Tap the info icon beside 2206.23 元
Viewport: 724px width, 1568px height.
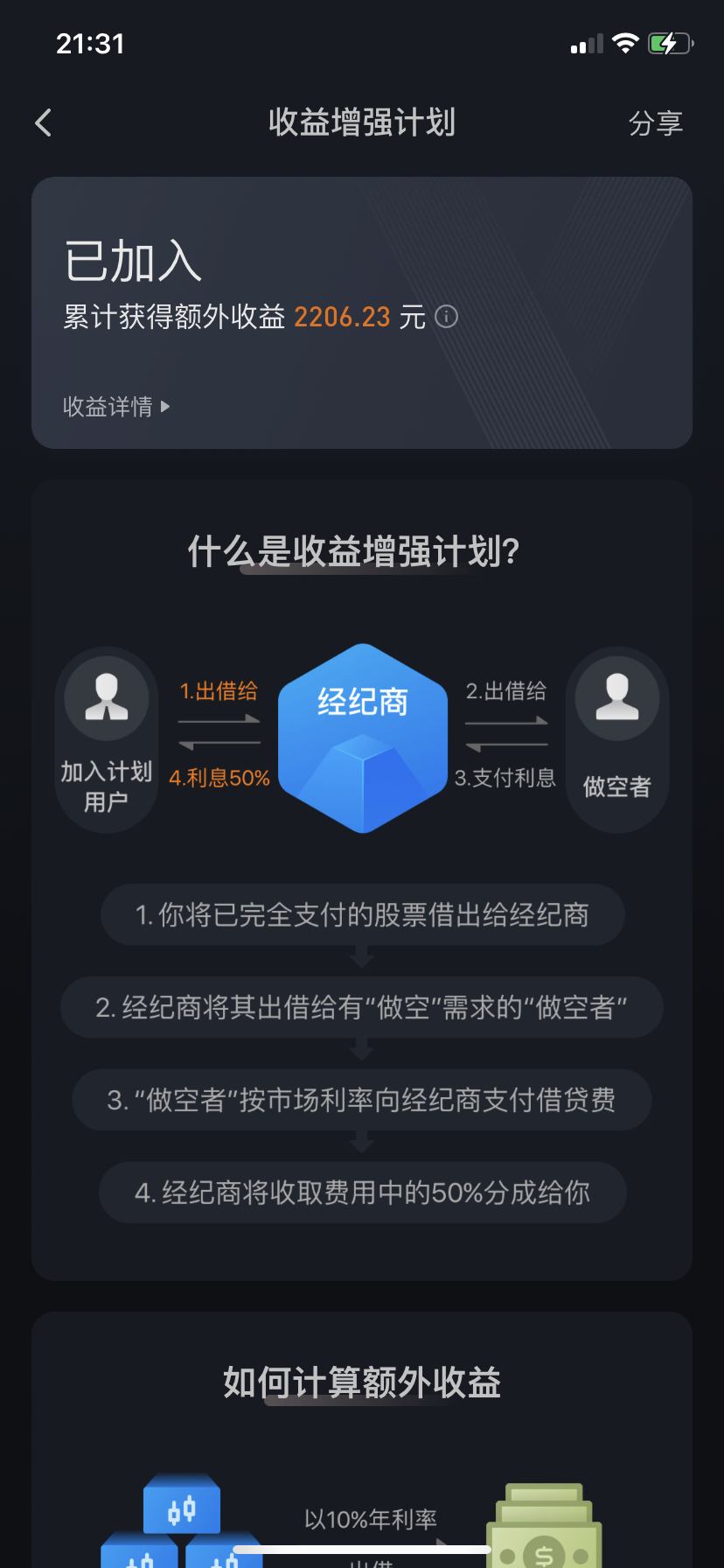446,317
